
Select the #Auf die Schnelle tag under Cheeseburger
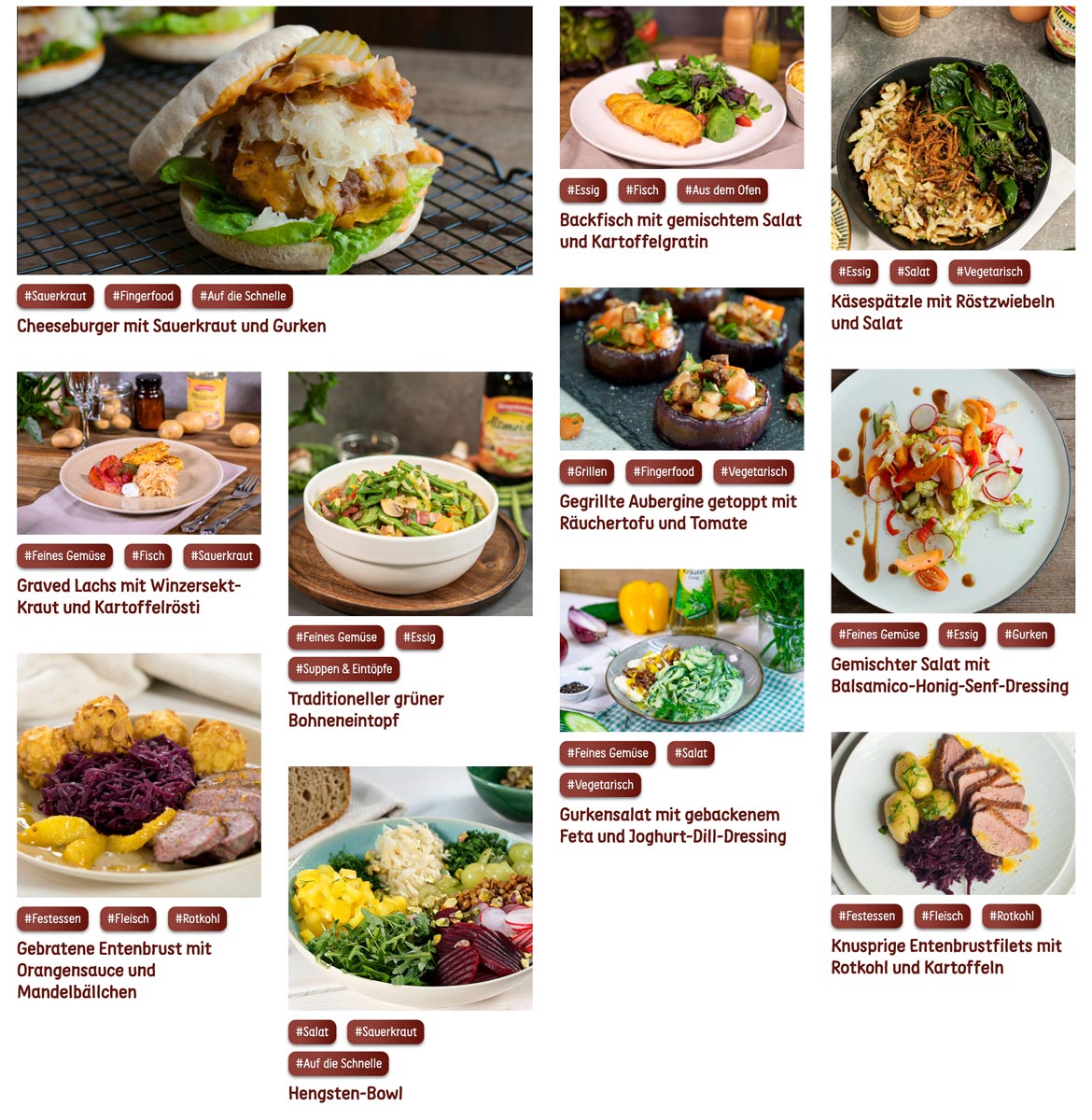point(243,296)
